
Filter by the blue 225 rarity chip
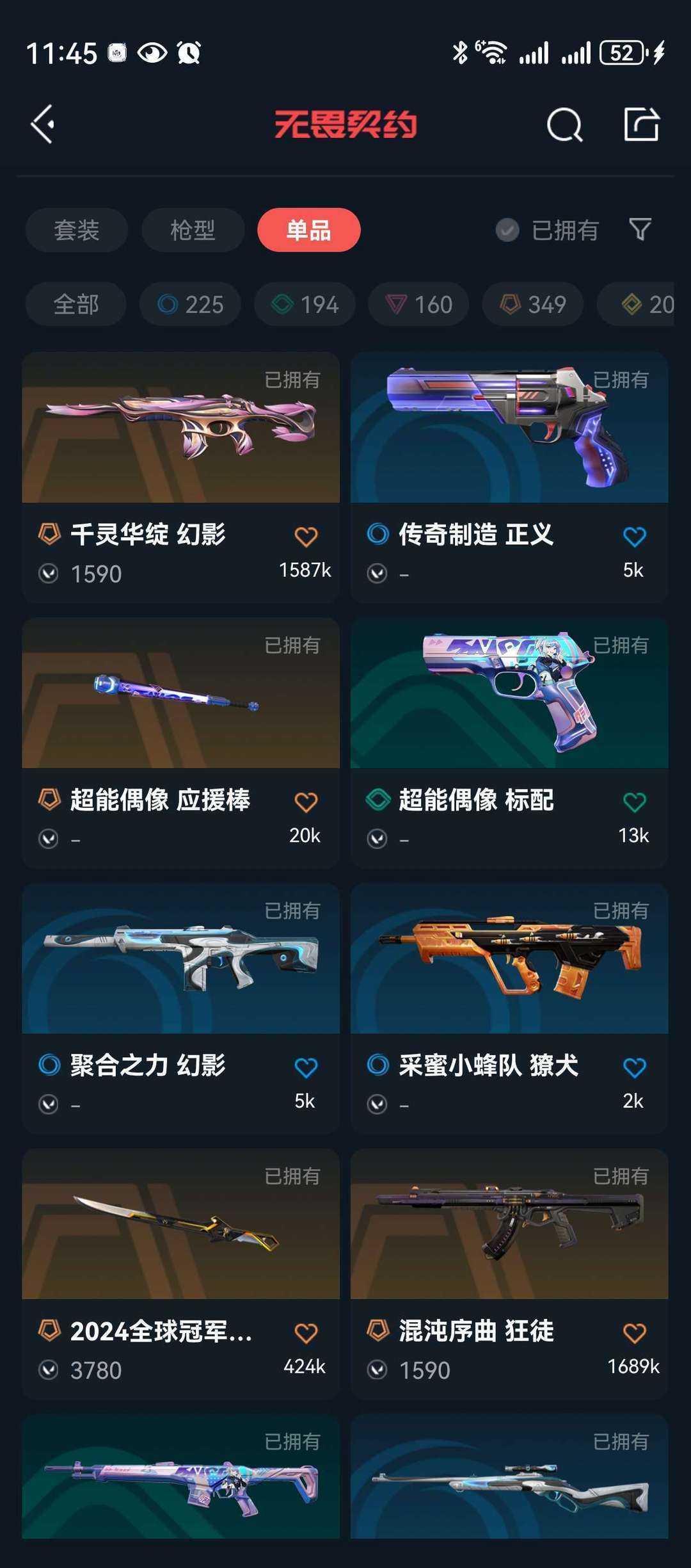point(191,304)
